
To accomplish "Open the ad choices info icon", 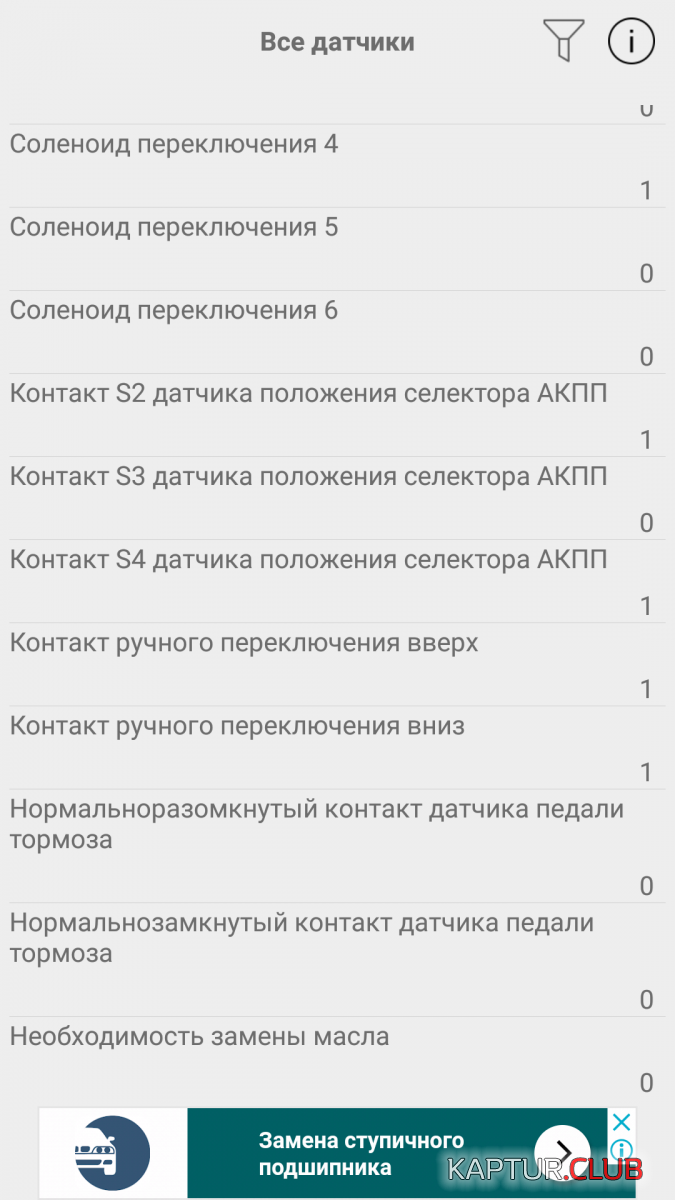I will coord(621,1150).
